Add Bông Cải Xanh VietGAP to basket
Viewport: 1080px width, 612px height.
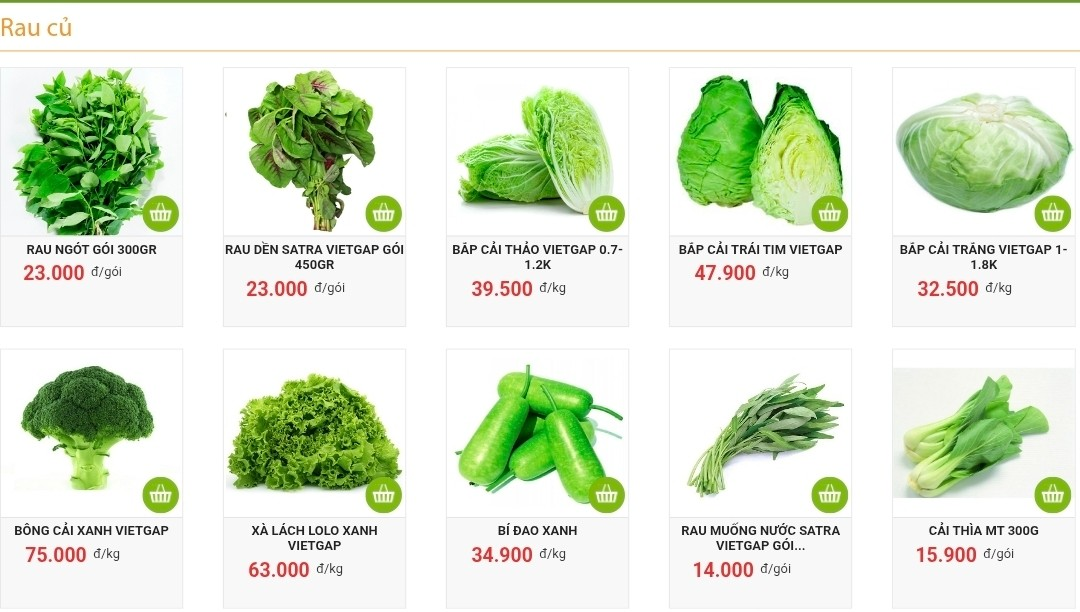point(160,494)
